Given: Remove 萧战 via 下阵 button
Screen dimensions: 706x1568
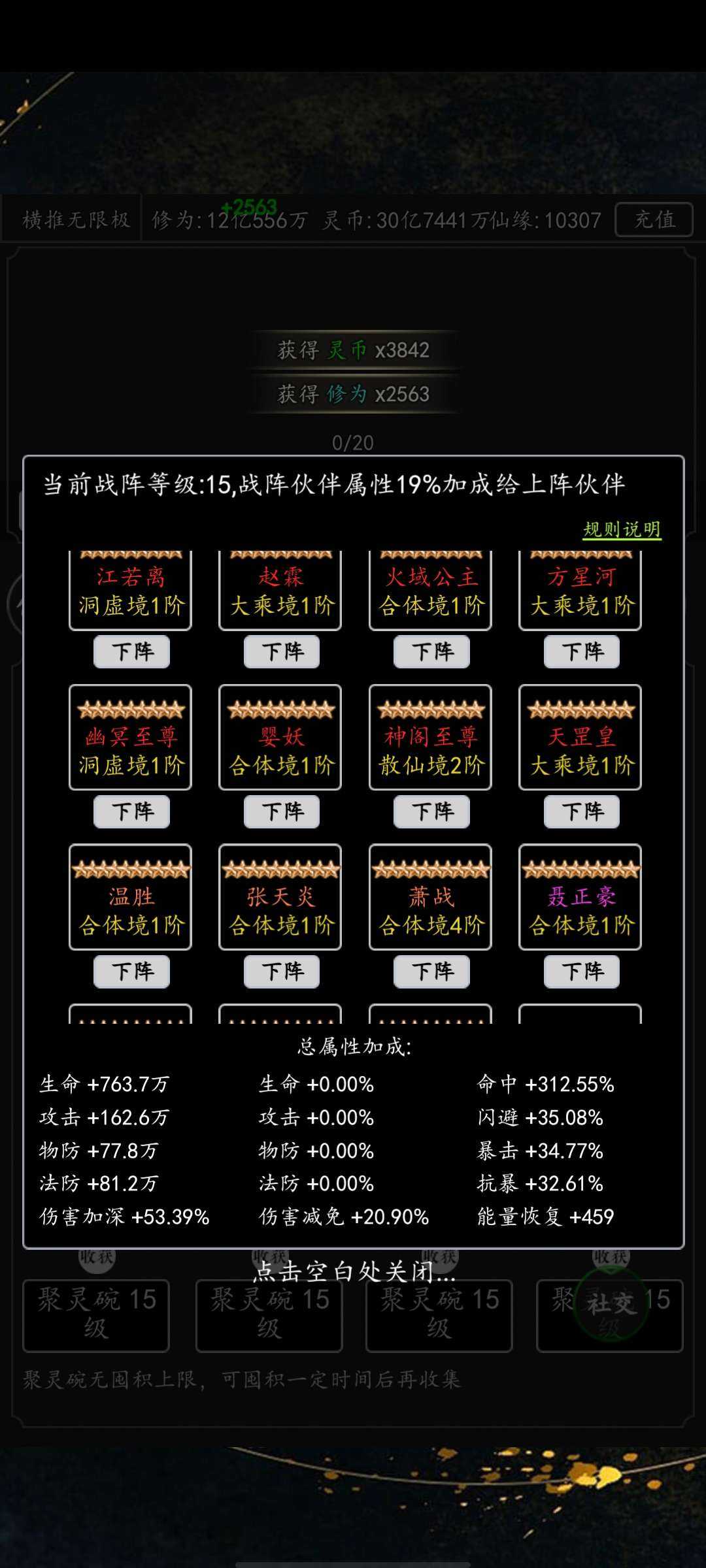Looking at the screenshot, I should tap(431, 972).
